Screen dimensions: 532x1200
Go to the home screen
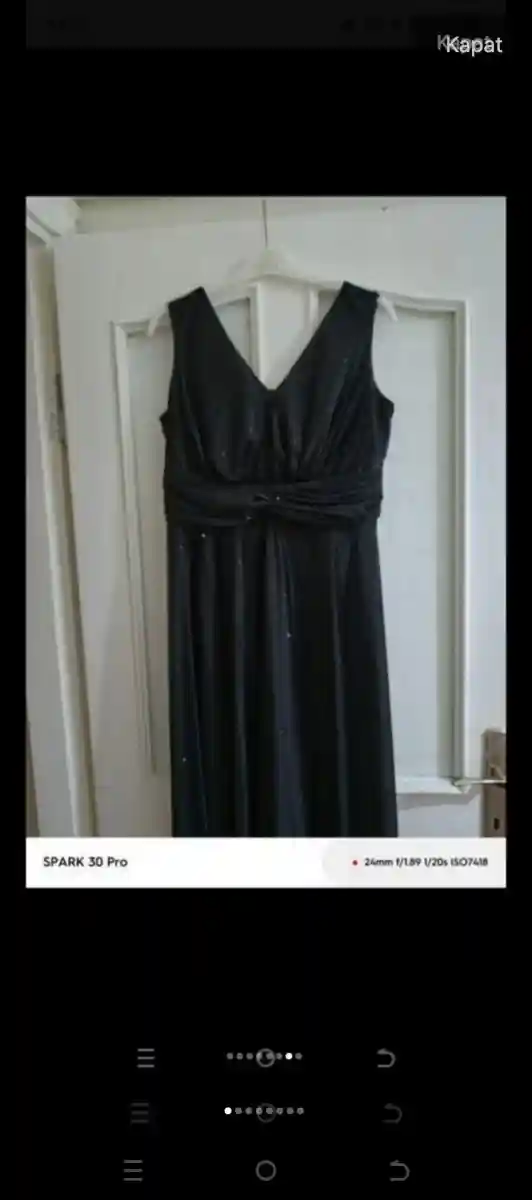(x=266, y=1170)
